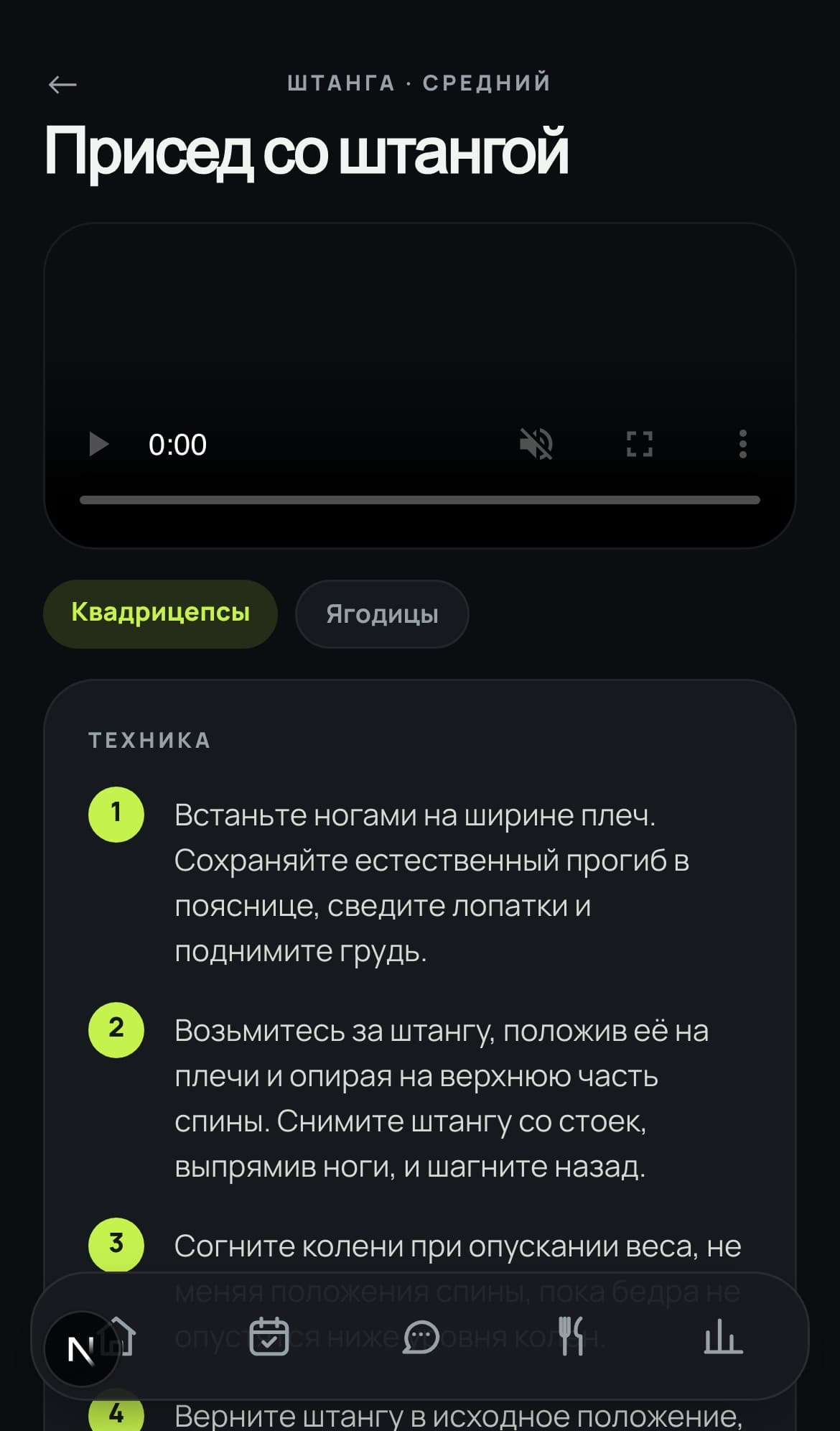Tap the video progress bar

pyautogui.click(x=420, y=500)
